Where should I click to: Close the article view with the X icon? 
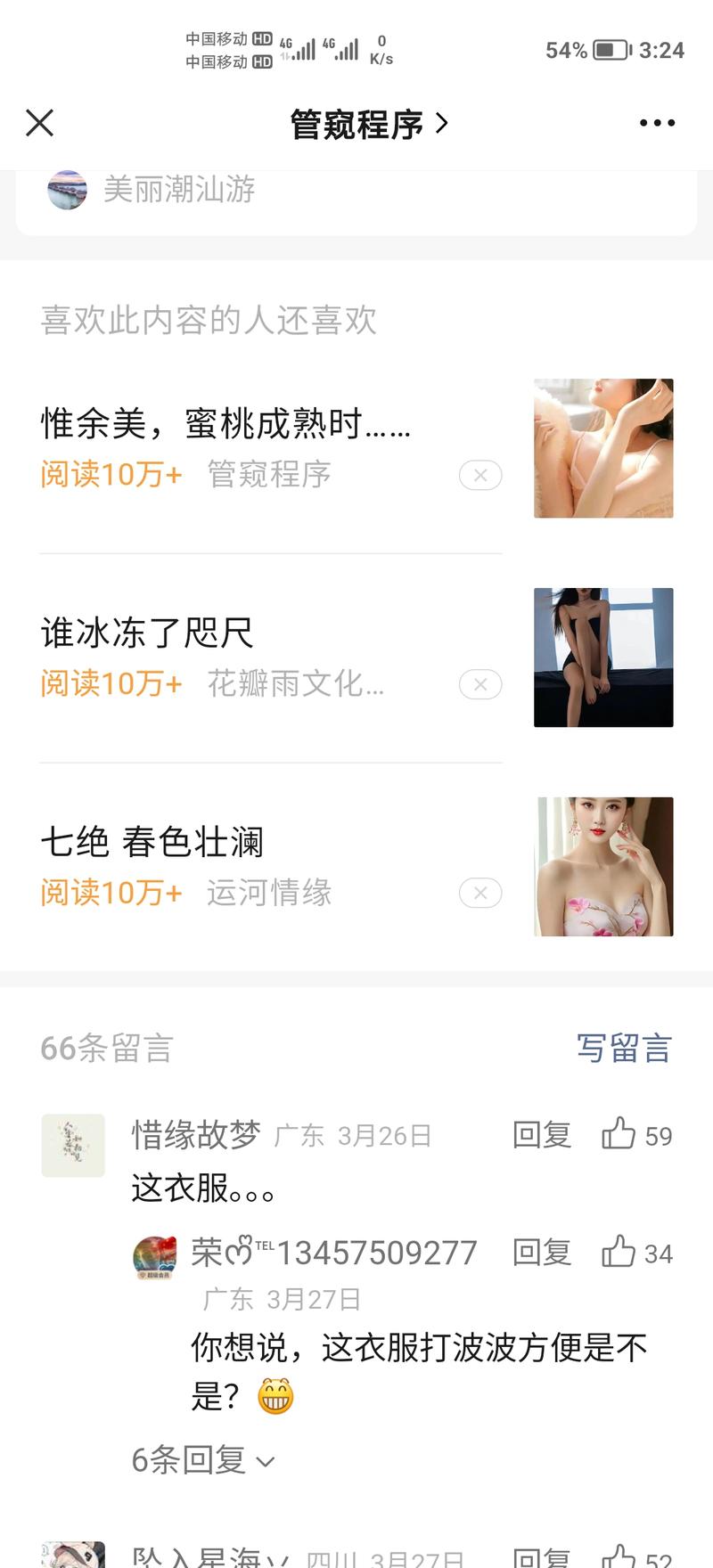(x=39, y=123)
